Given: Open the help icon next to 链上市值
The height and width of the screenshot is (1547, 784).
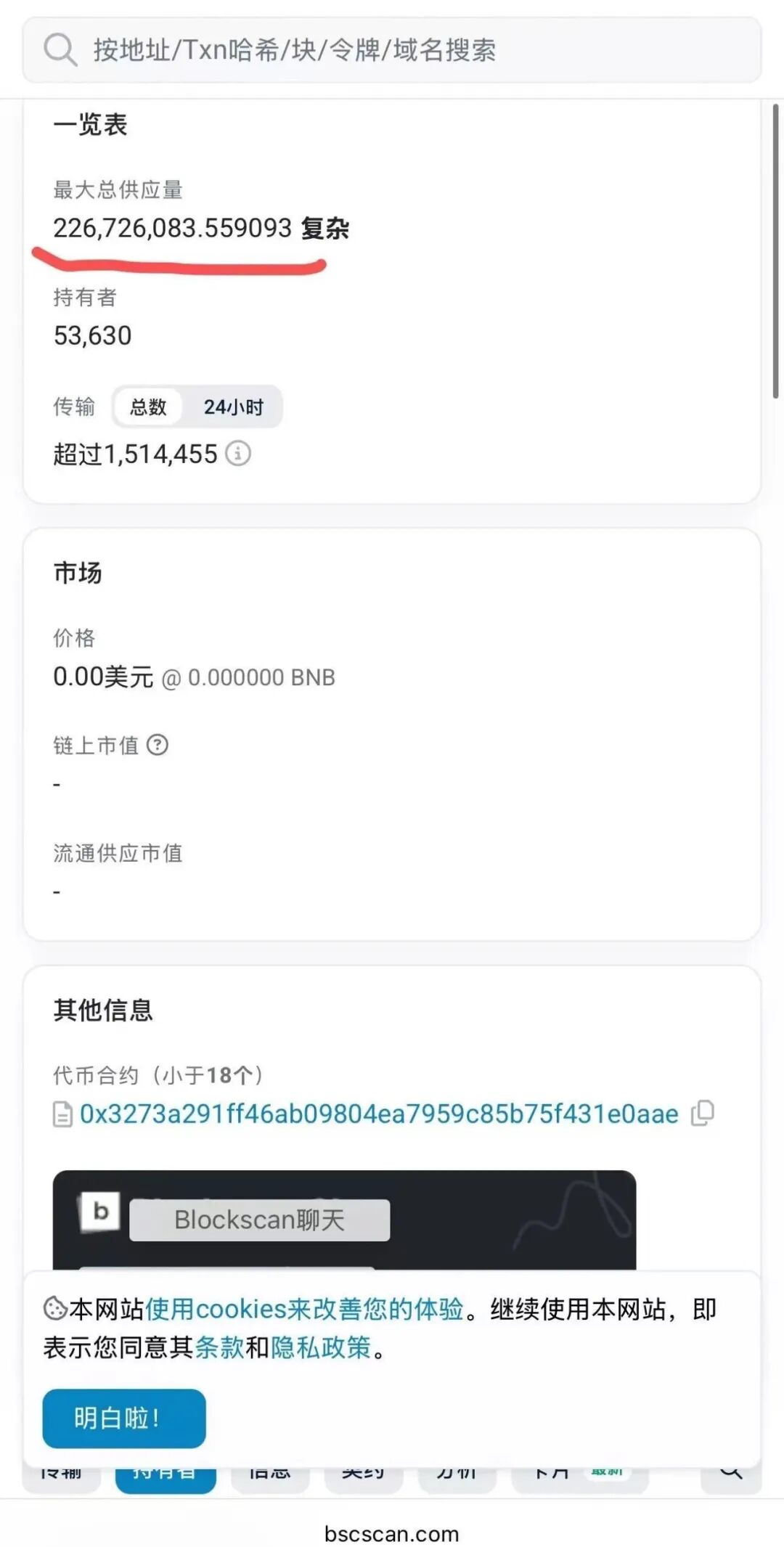Looking at the screenshot, I should click(158, 745).
